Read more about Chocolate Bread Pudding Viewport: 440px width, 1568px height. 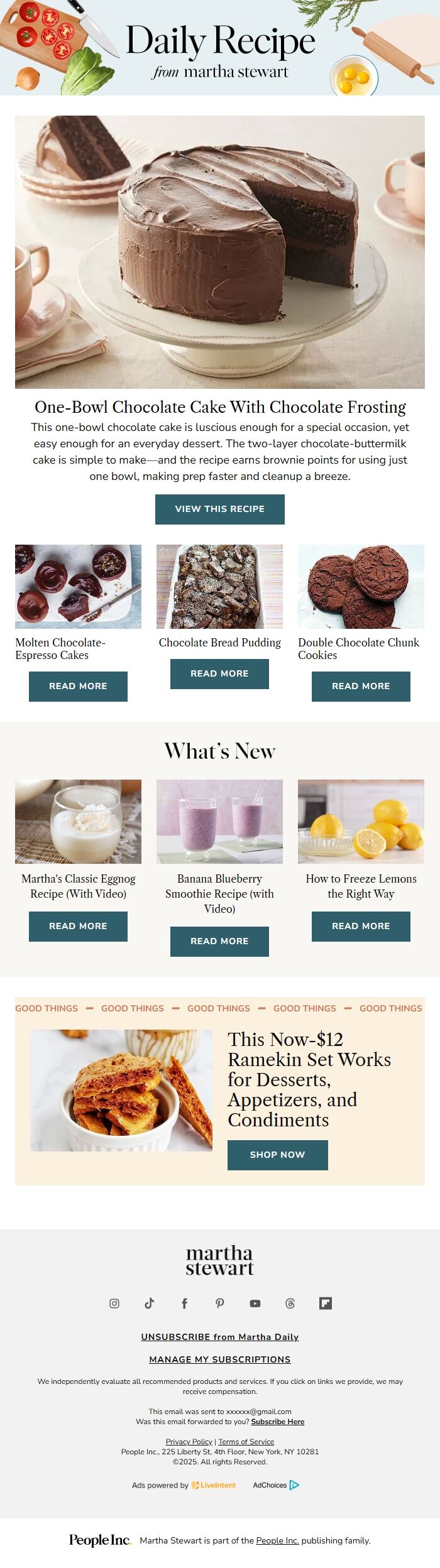coord(219,673)
